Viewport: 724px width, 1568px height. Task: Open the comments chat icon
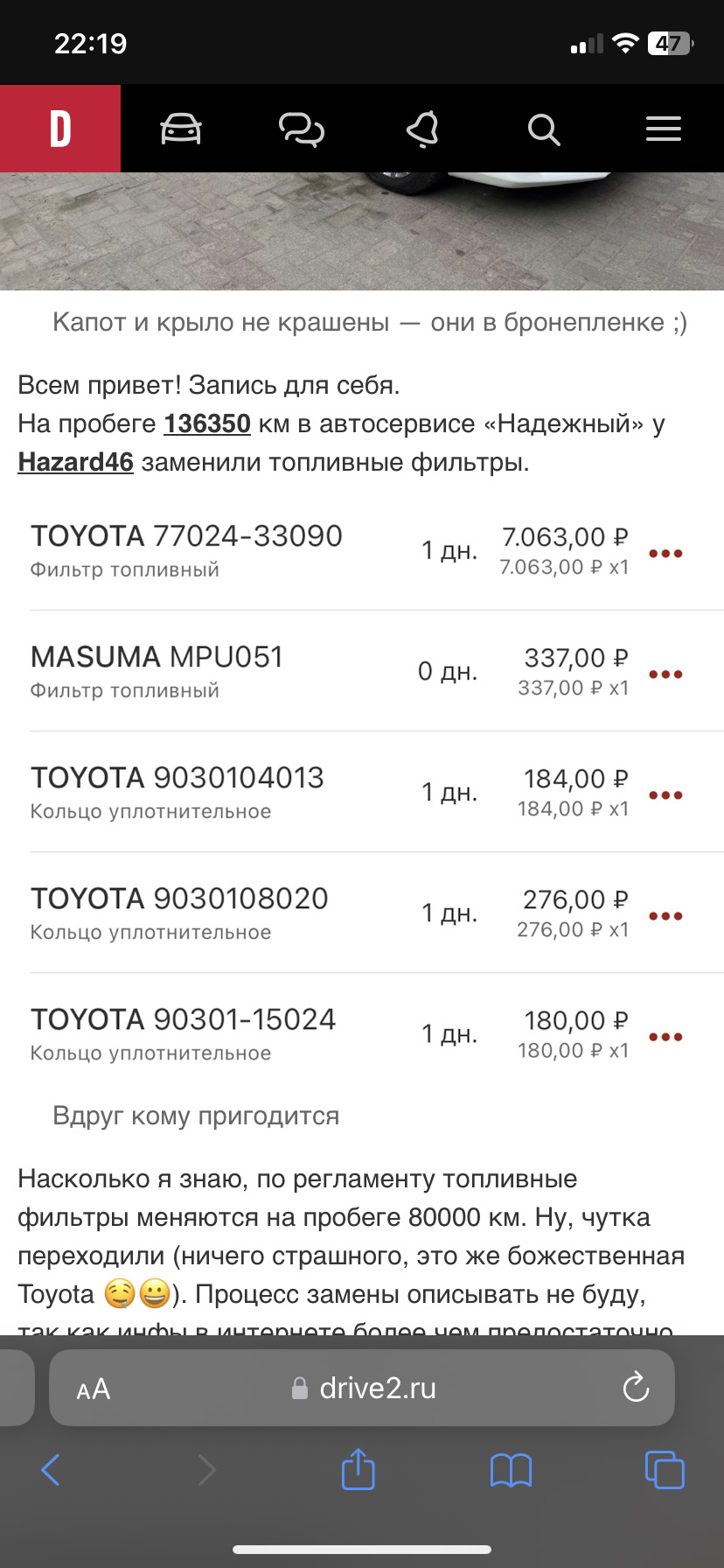302,129
